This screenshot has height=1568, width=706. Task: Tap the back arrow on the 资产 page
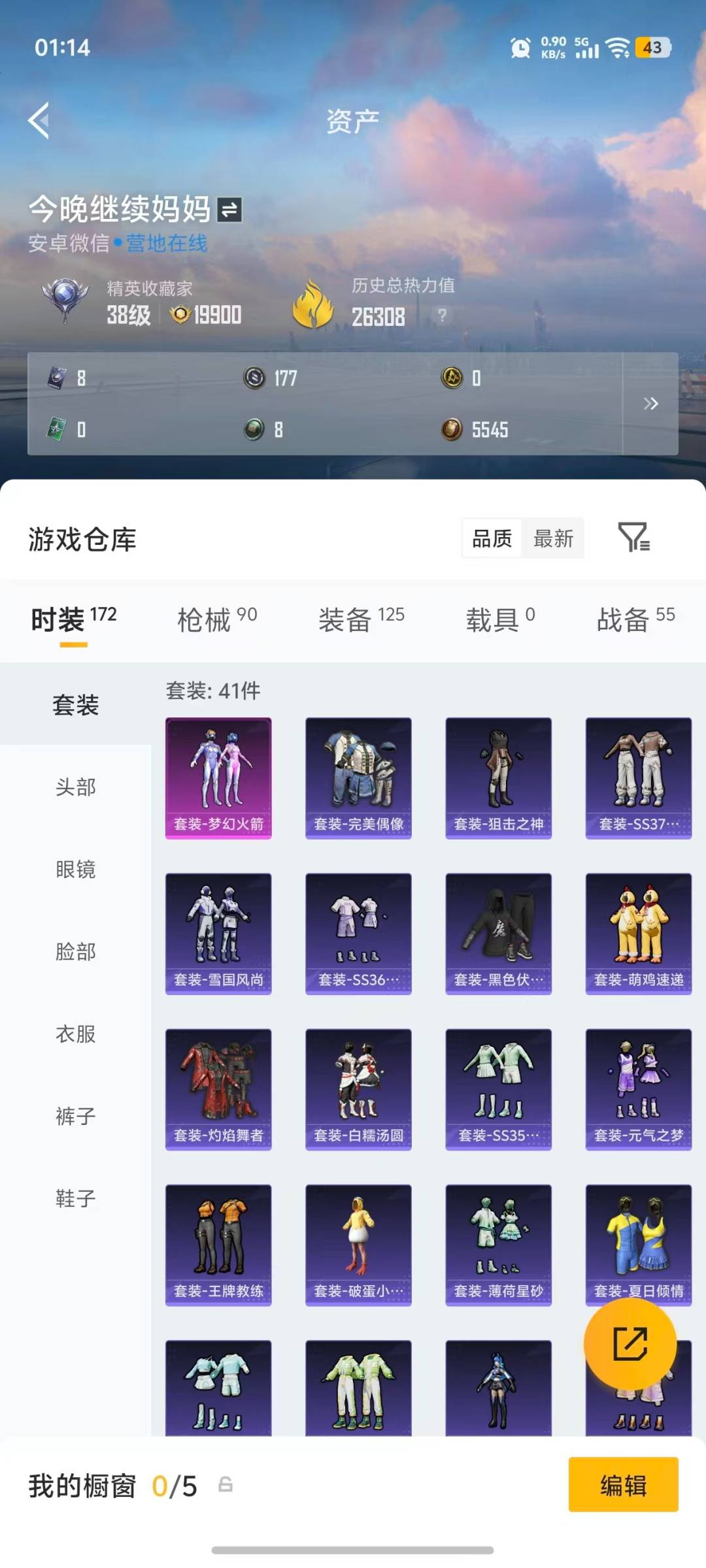click(x=37, y=120)
